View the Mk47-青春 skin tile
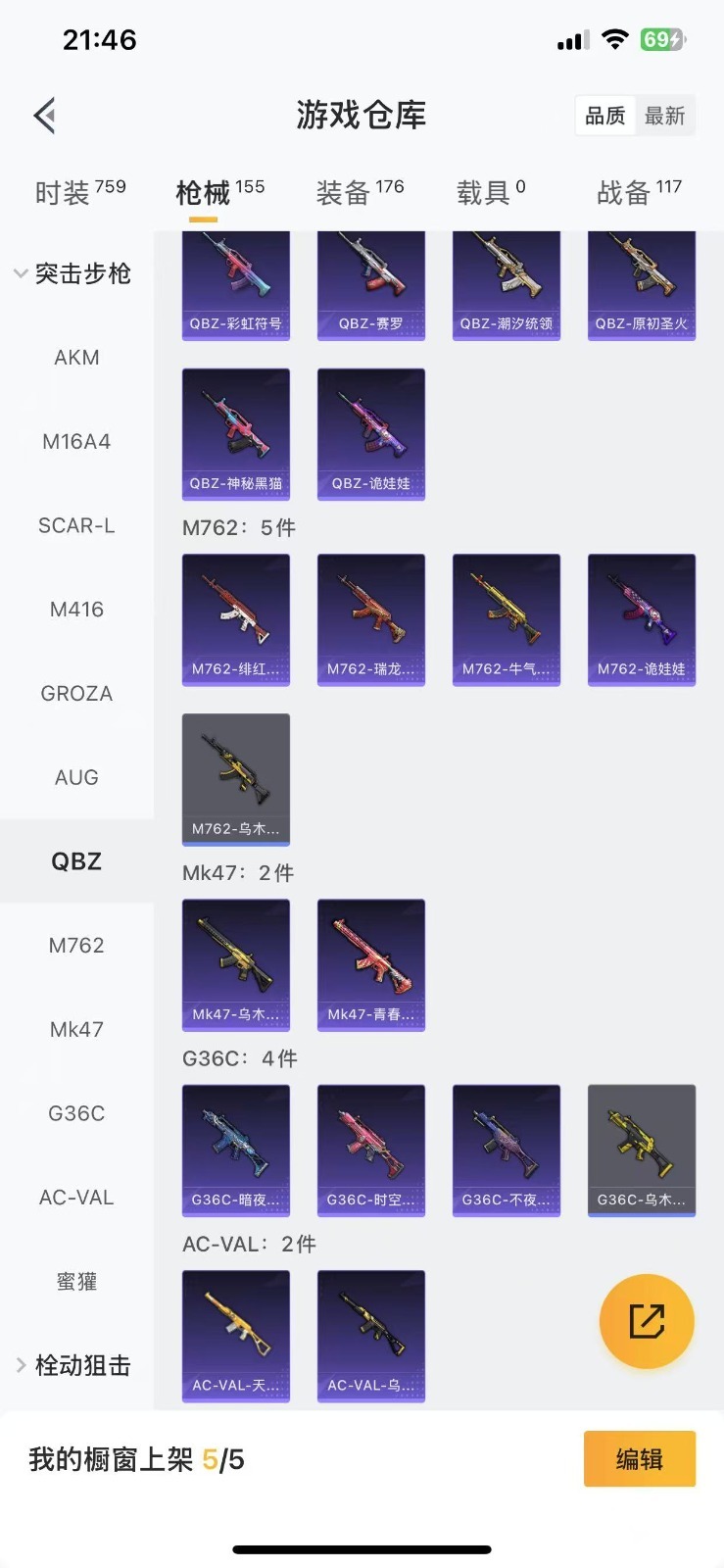 point(370,964)
